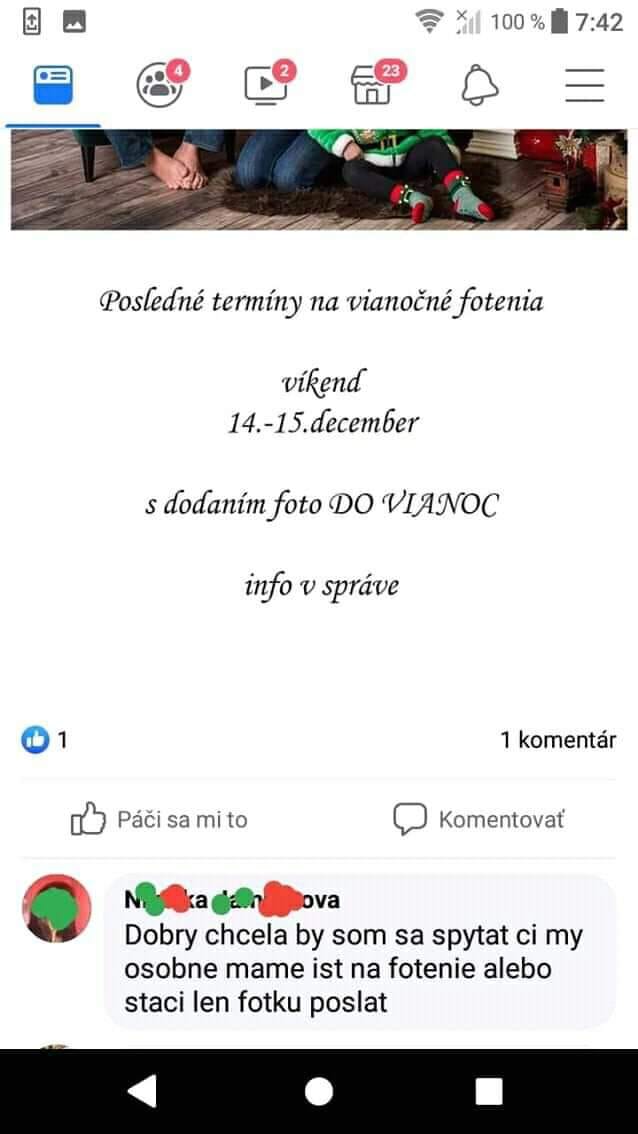Open the hamburger menu

pos(585,86)
